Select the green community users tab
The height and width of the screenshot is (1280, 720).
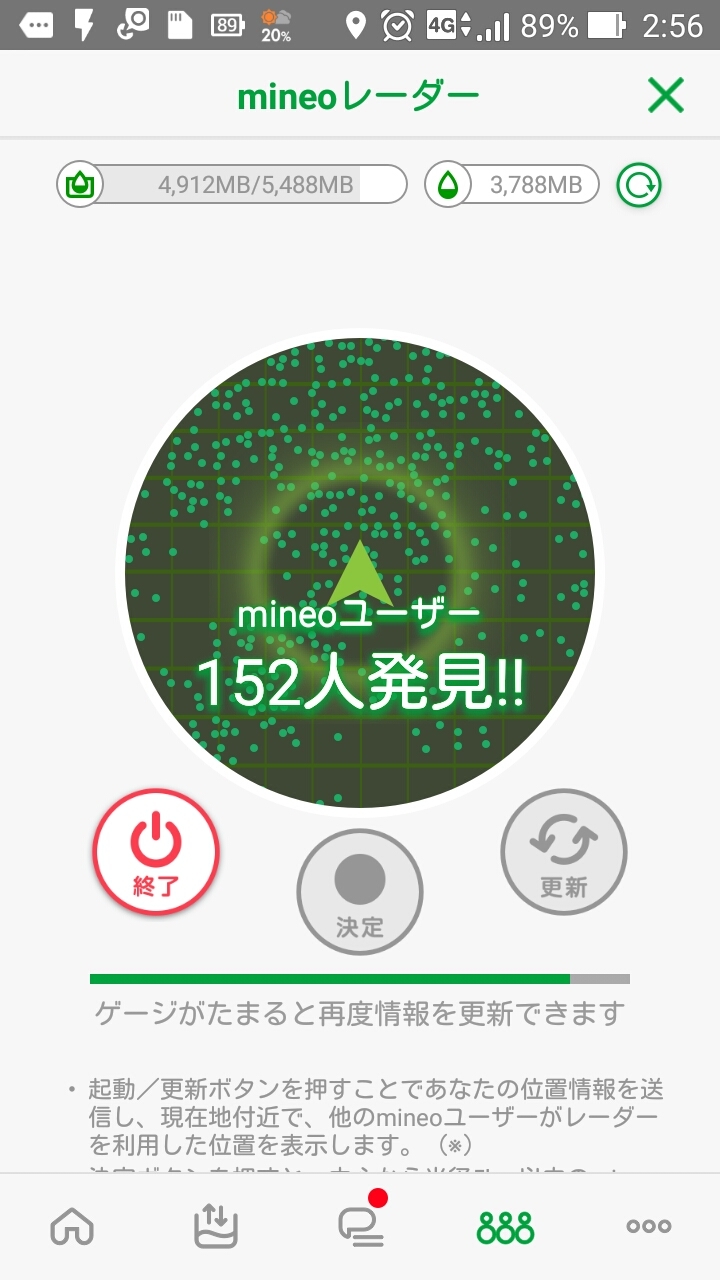point(505,1226)
